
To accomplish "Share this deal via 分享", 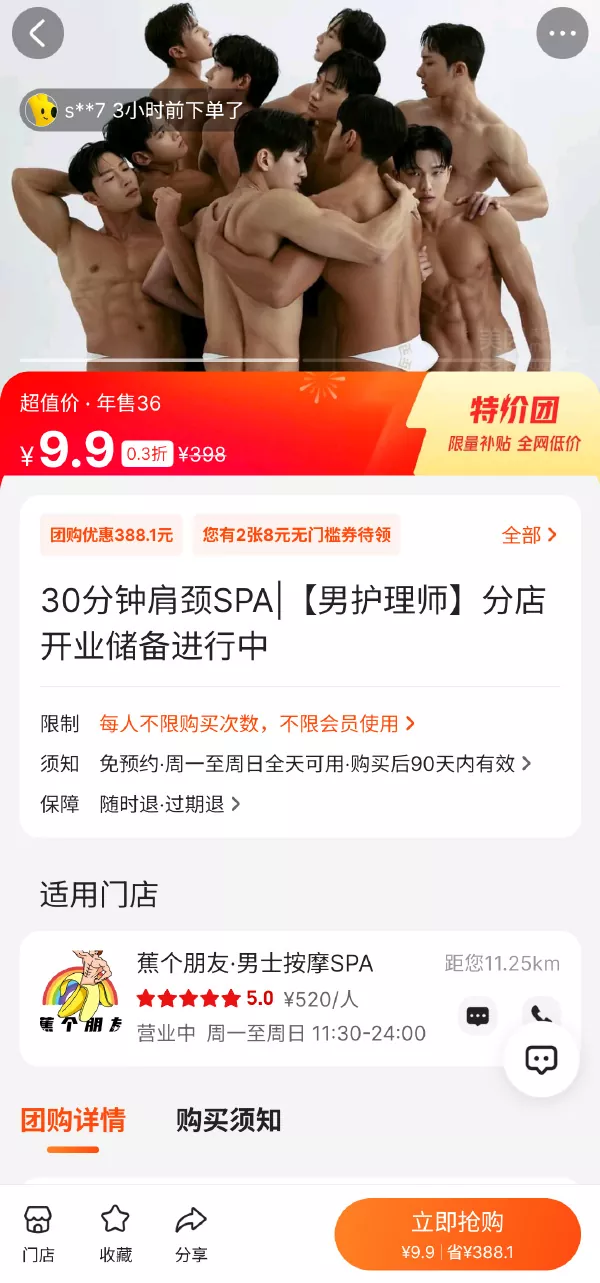I will (190, 1233).
